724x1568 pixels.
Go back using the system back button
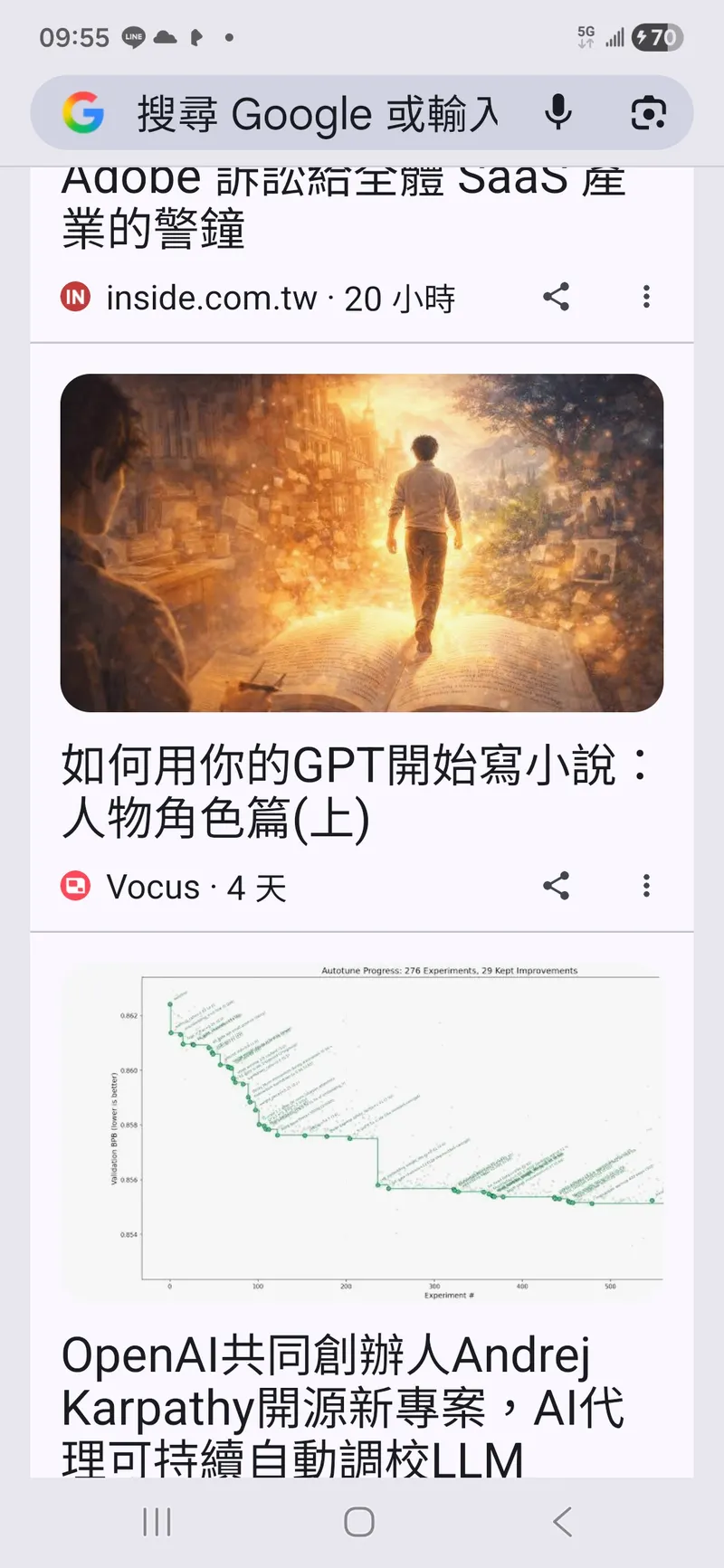(x=562, y=1522)
